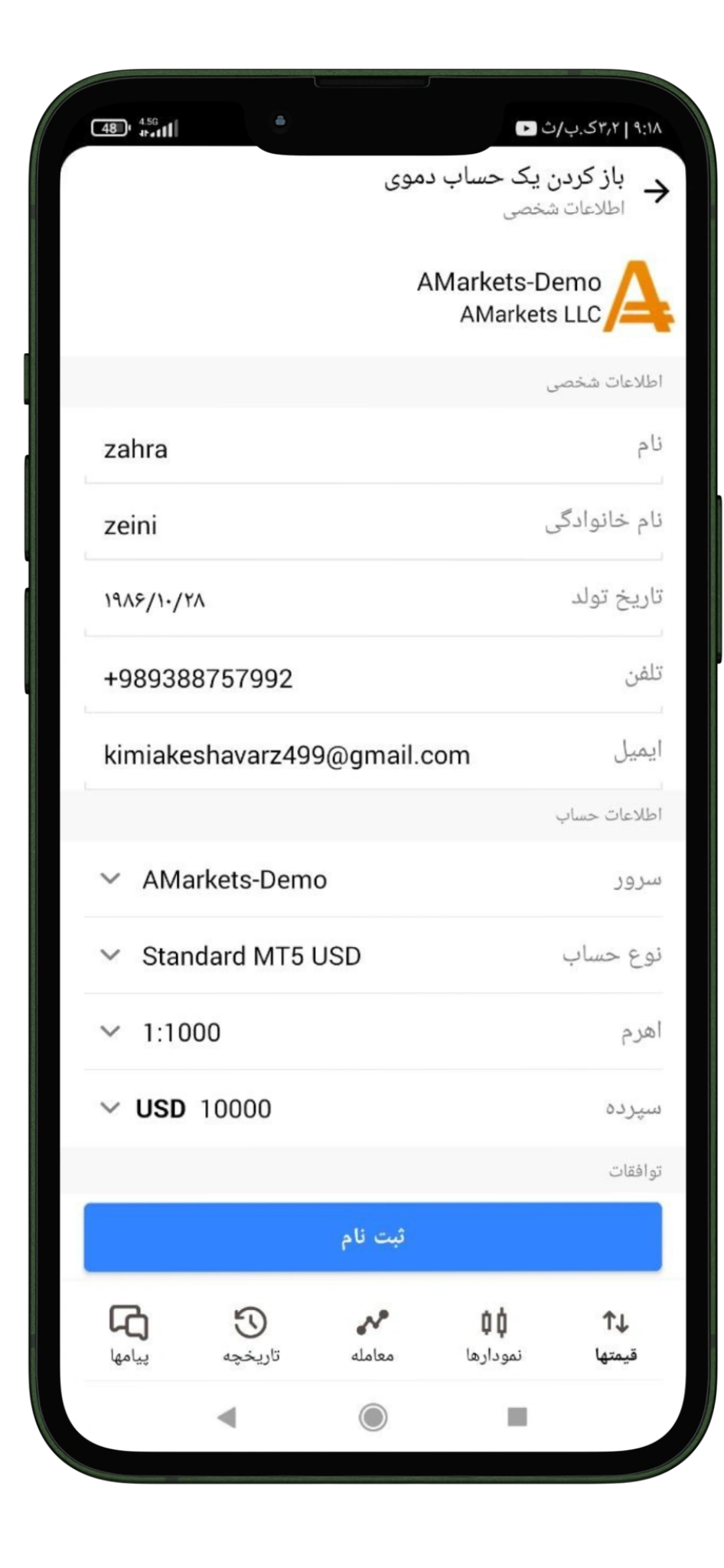Change the birth date field
Viewport: 724px width, 1568px height.
pos(373,600)
